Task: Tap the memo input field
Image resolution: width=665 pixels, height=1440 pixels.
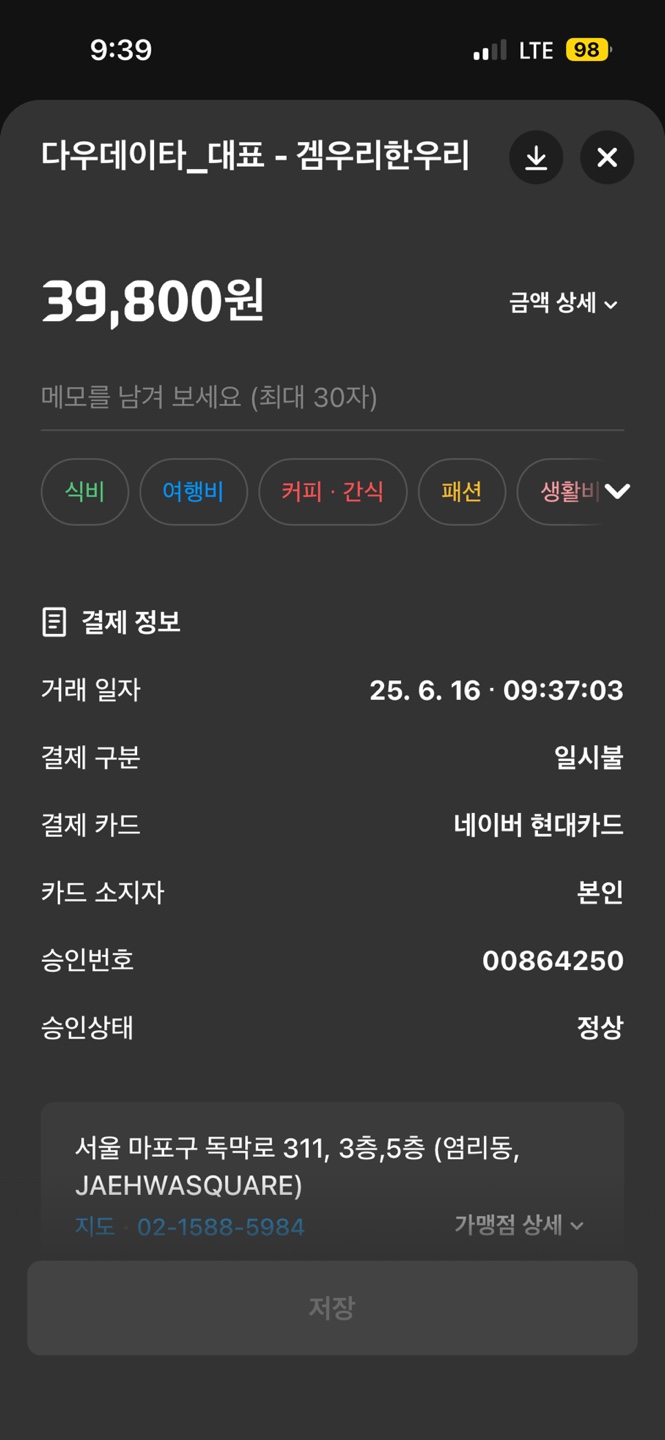Action: pyautogui.click(x=332, y=397)
